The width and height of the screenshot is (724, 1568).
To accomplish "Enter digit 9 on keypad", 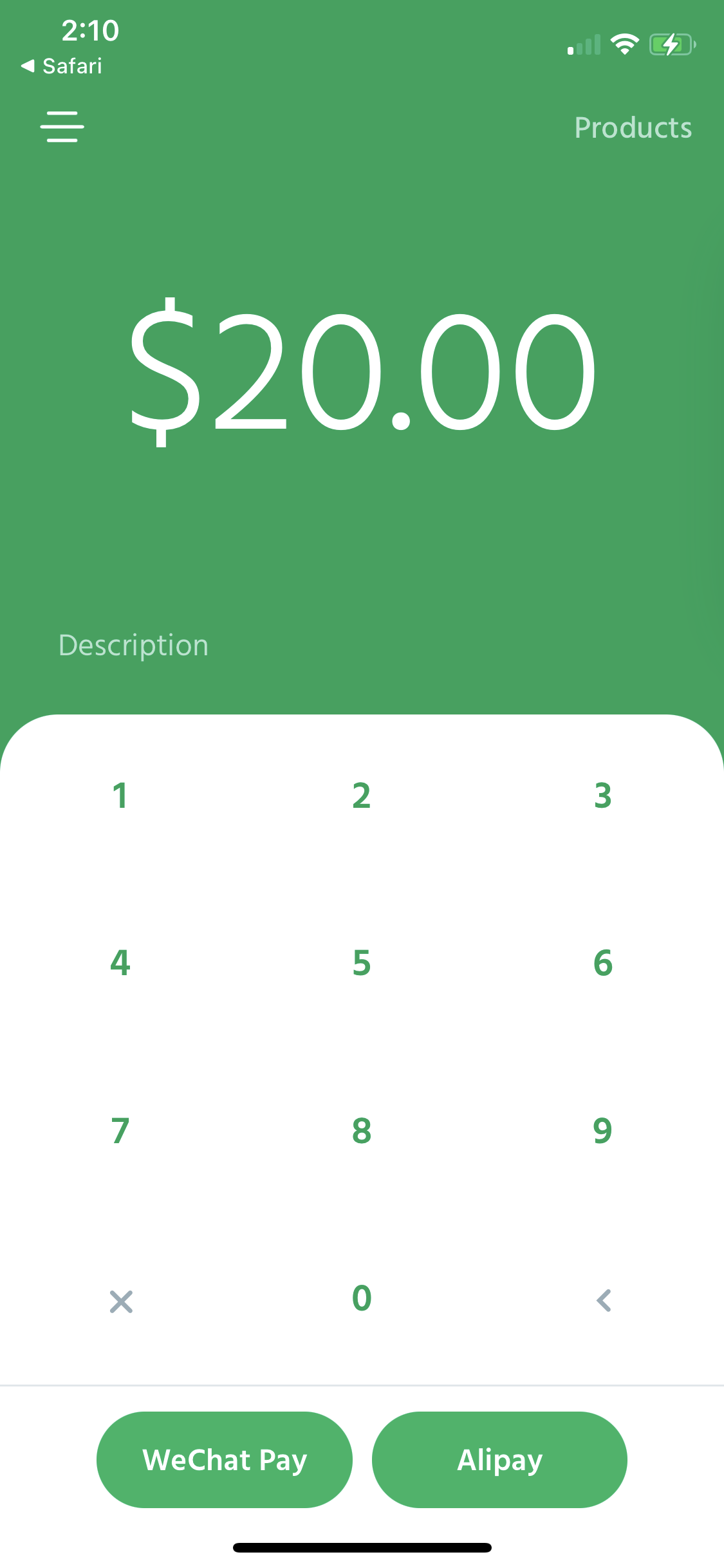I will click(603, 1130).
